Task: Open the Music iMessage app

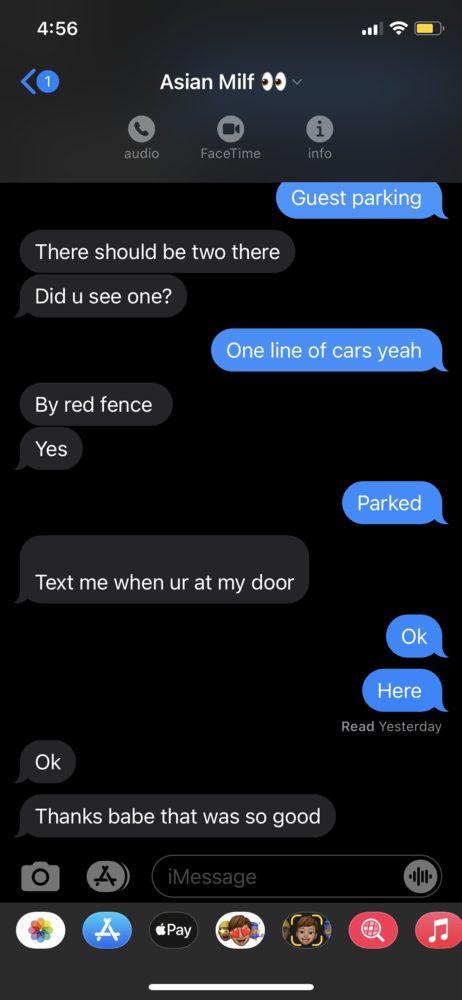Action: pyautogui.click(x=439, y=930)
